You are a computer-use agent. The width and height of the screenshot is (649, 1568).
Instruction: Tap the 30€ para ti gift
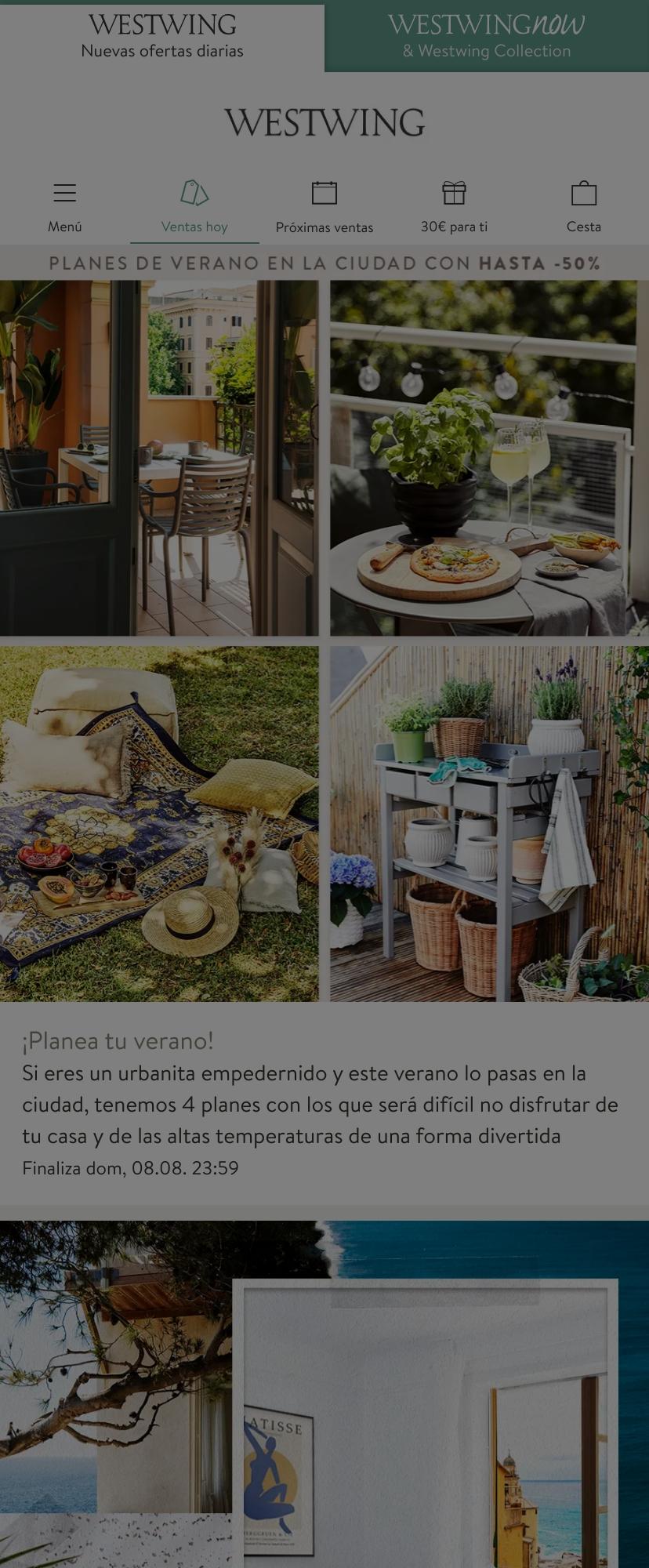tap(454, 206)
